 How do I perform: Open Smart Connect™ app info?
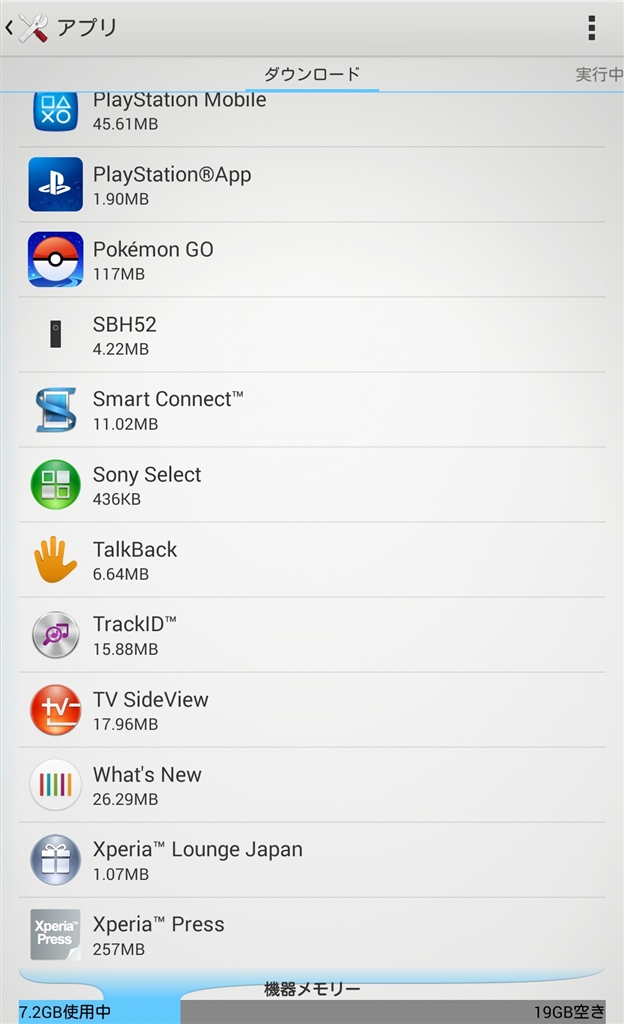[x=312, y=410]
